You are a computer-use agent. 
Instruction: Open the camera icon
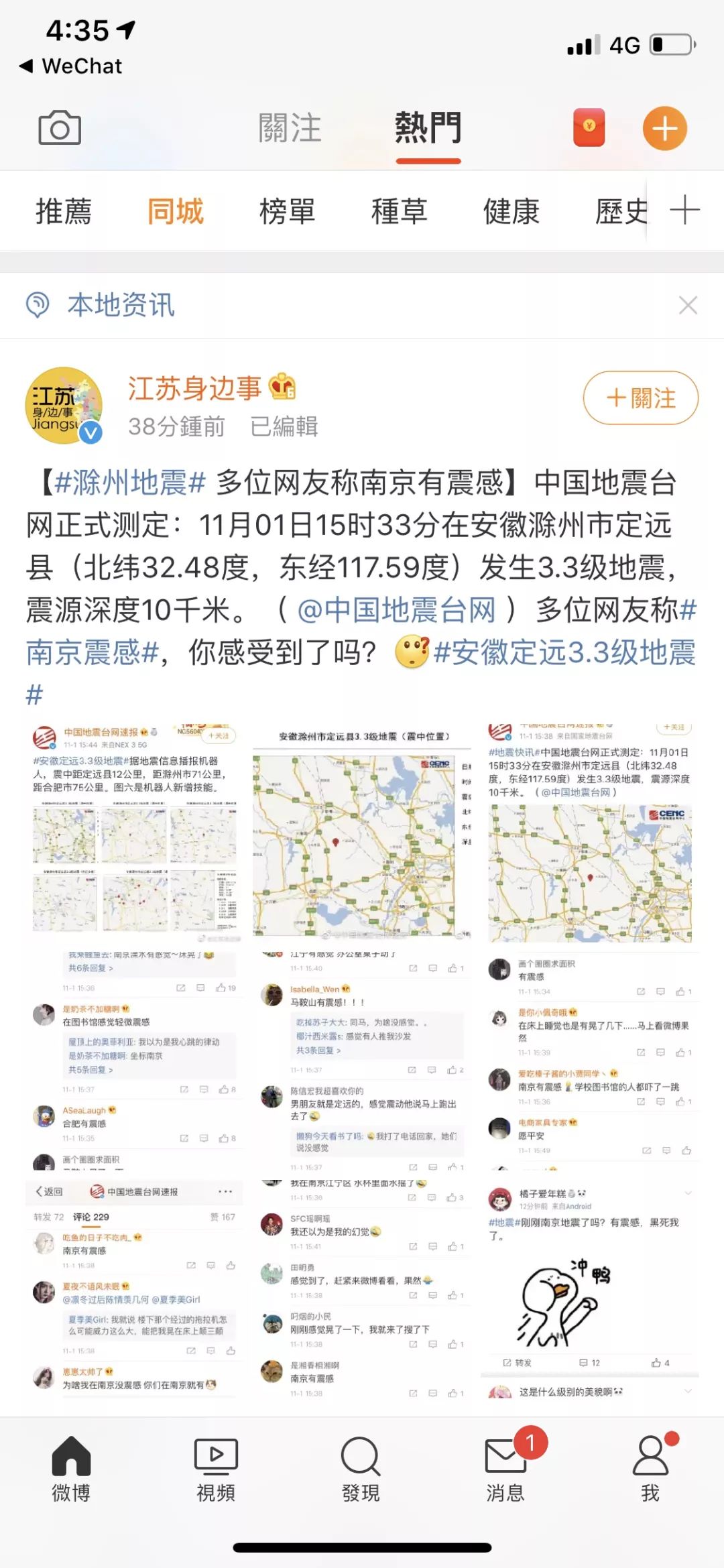click(x=60, y=128)
